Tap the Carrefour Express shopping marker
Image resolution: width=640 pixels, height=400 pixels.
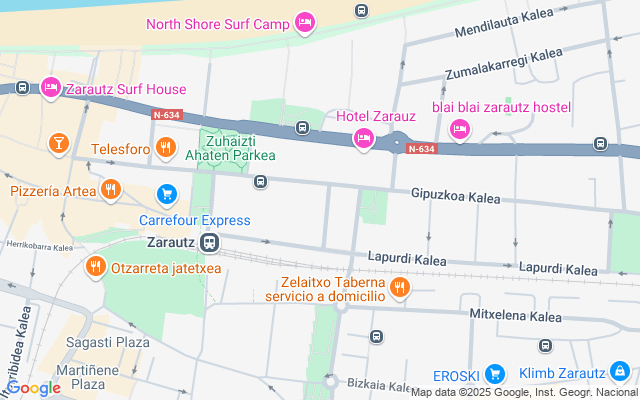coord(167,195)
